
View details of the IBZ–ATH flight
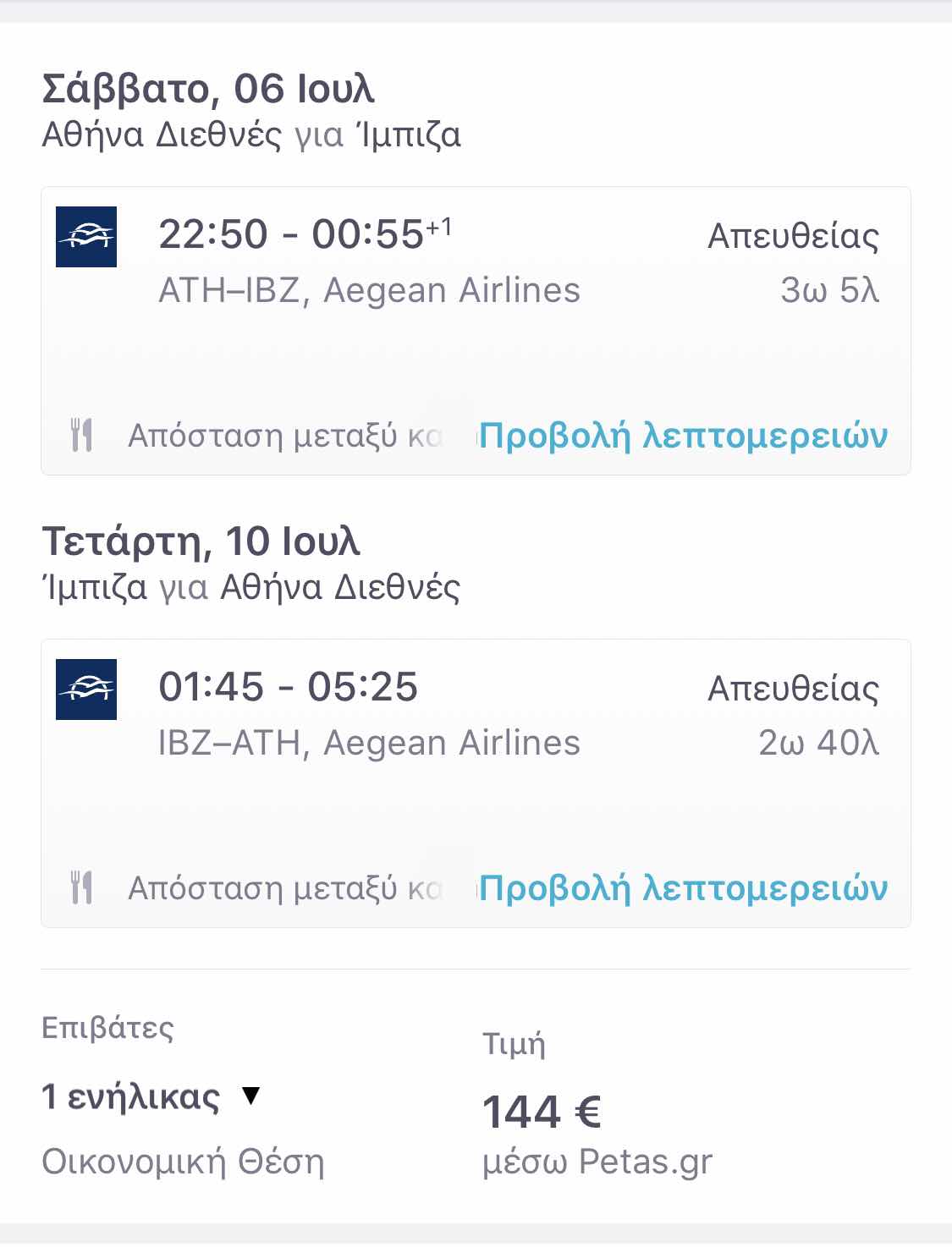(683, 888)
